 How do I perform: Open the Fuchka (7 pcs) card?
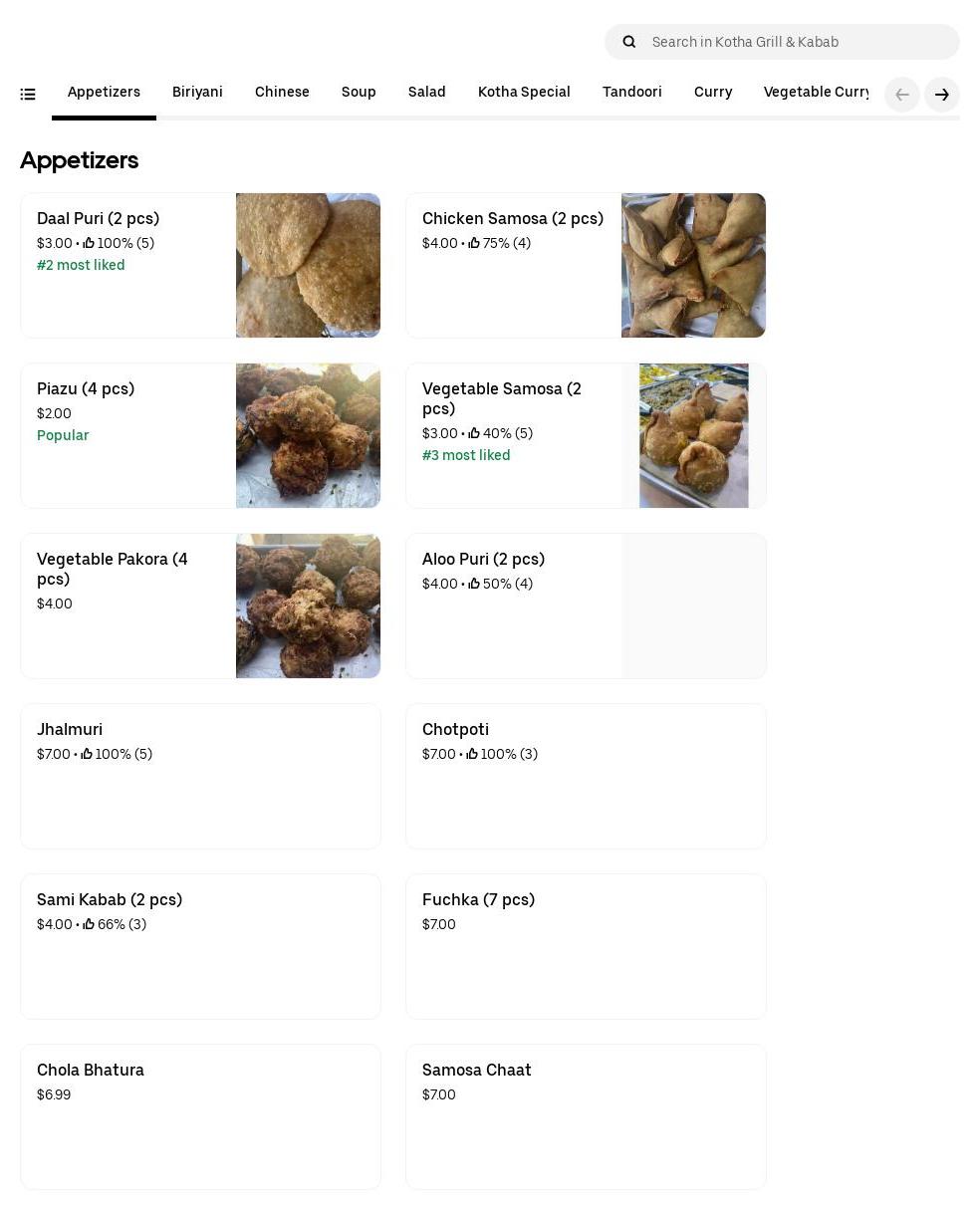586,946
